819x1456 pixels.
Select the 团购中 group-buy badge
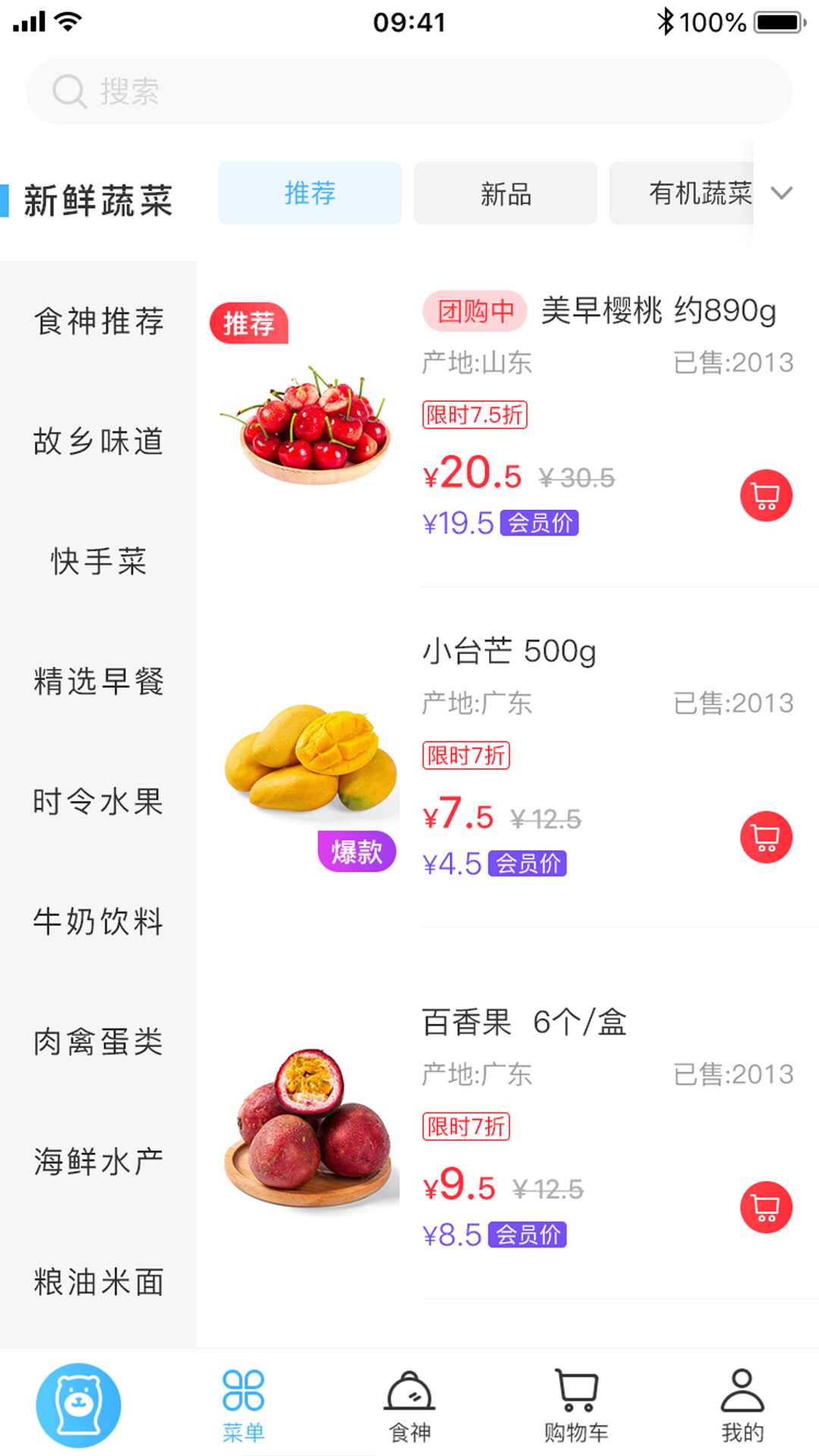point(473,311)
